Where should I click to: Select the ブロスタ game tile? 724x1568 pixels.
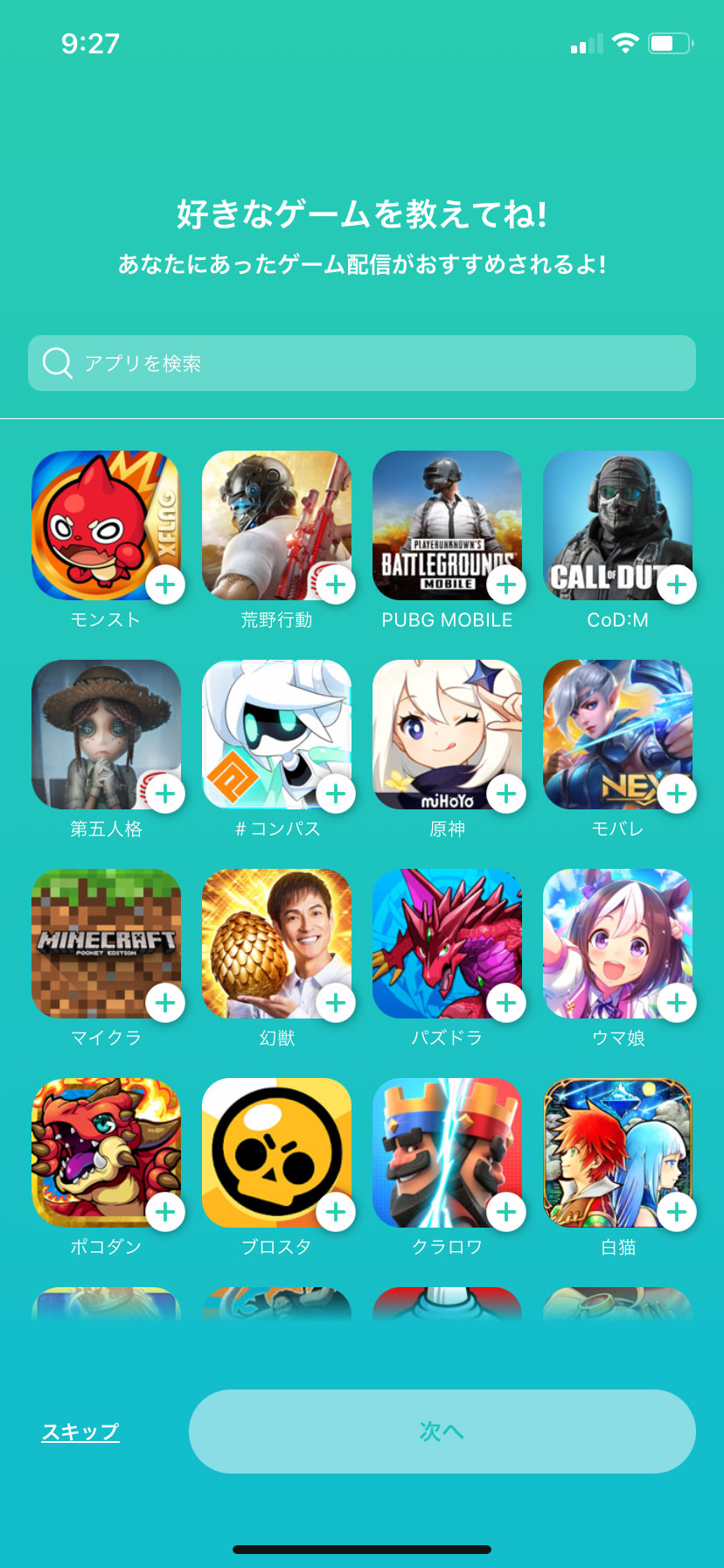(276, 1153)
